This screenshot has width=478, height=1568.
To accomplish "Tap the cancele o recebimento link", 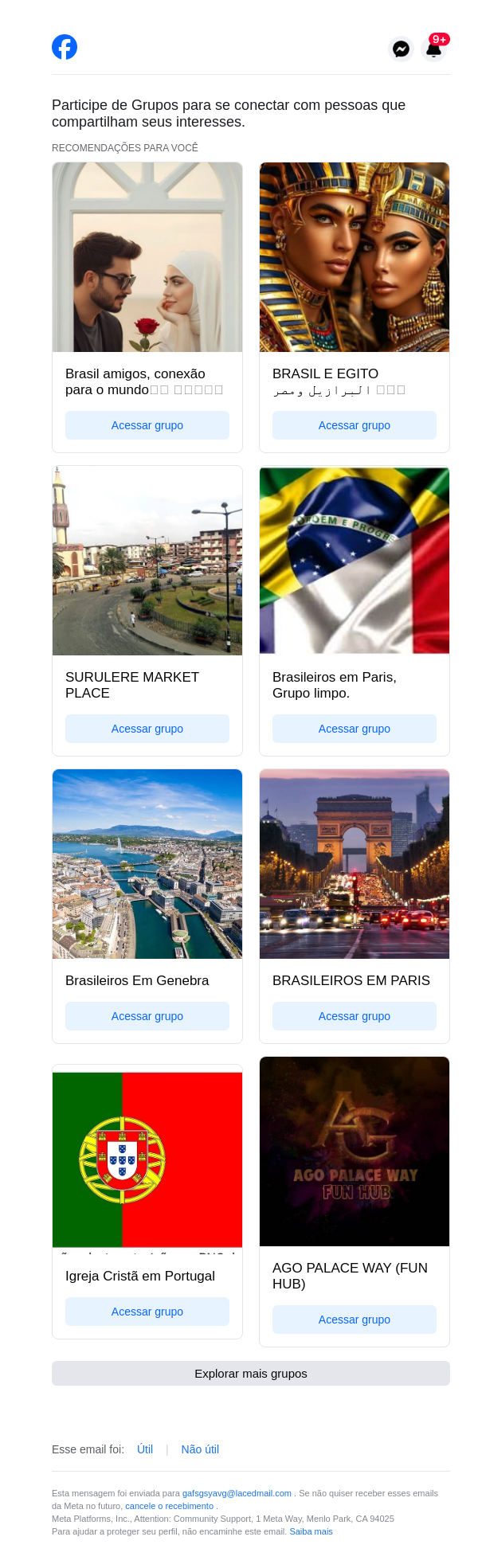I will pyautogui.click(x=169, y=1506).
